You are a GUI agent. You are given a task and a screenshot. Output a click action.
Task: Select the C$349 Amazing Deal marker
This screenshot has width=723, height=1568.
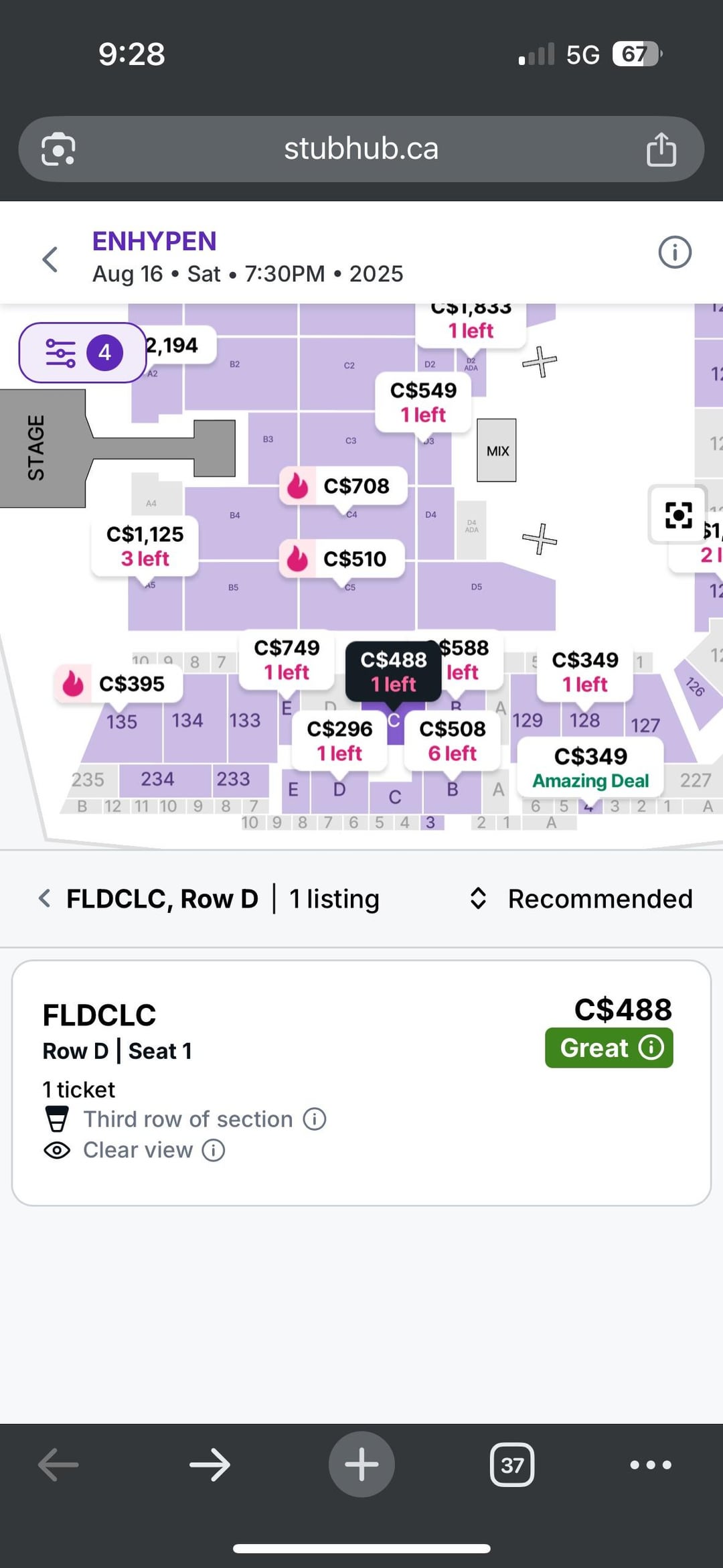(590, 768)
